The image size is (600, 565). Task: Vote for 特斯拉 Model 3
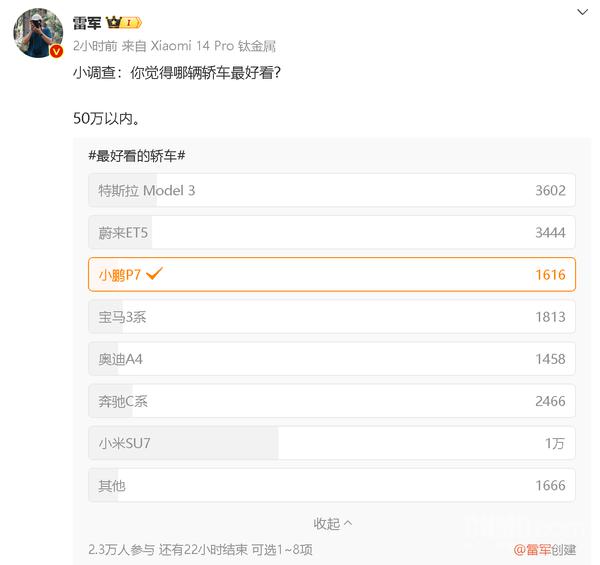(332, 191)
